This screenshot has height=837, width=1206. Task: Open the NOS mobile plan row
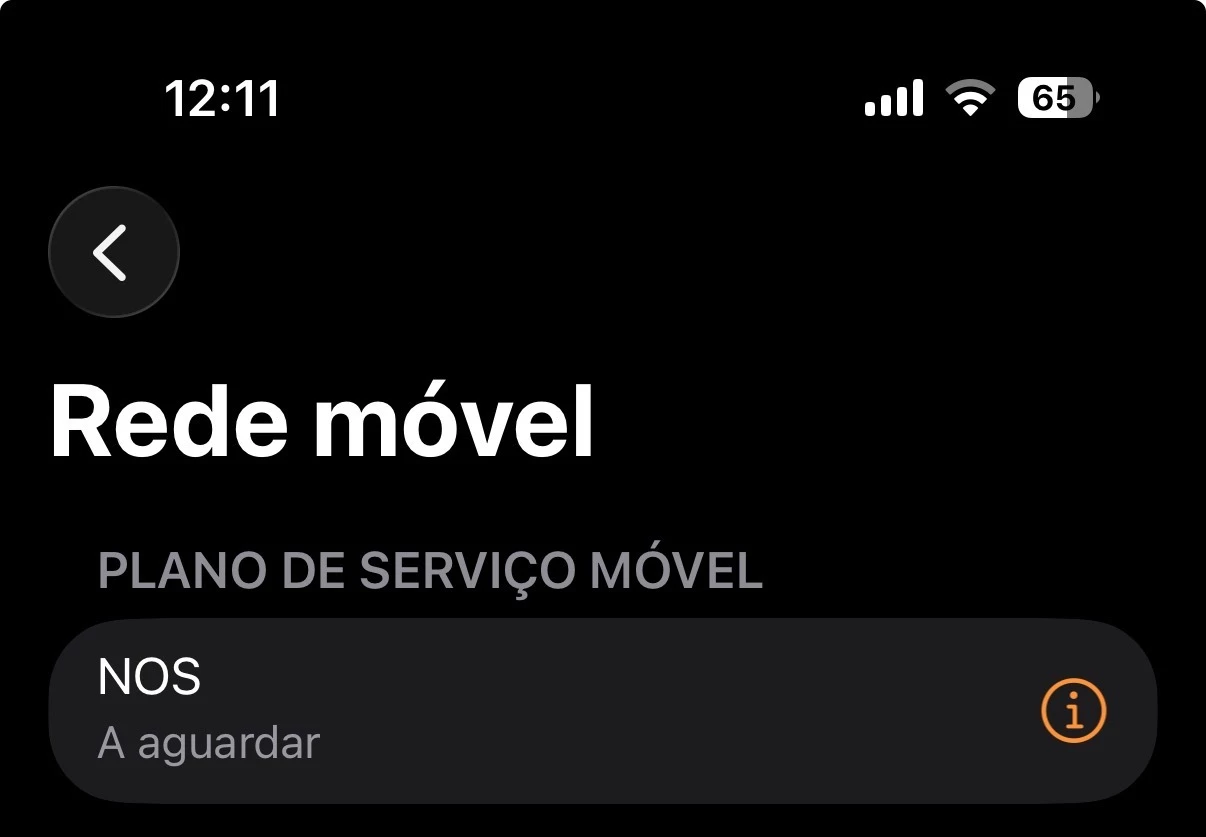pyautogui.click(x=500, y=711)
